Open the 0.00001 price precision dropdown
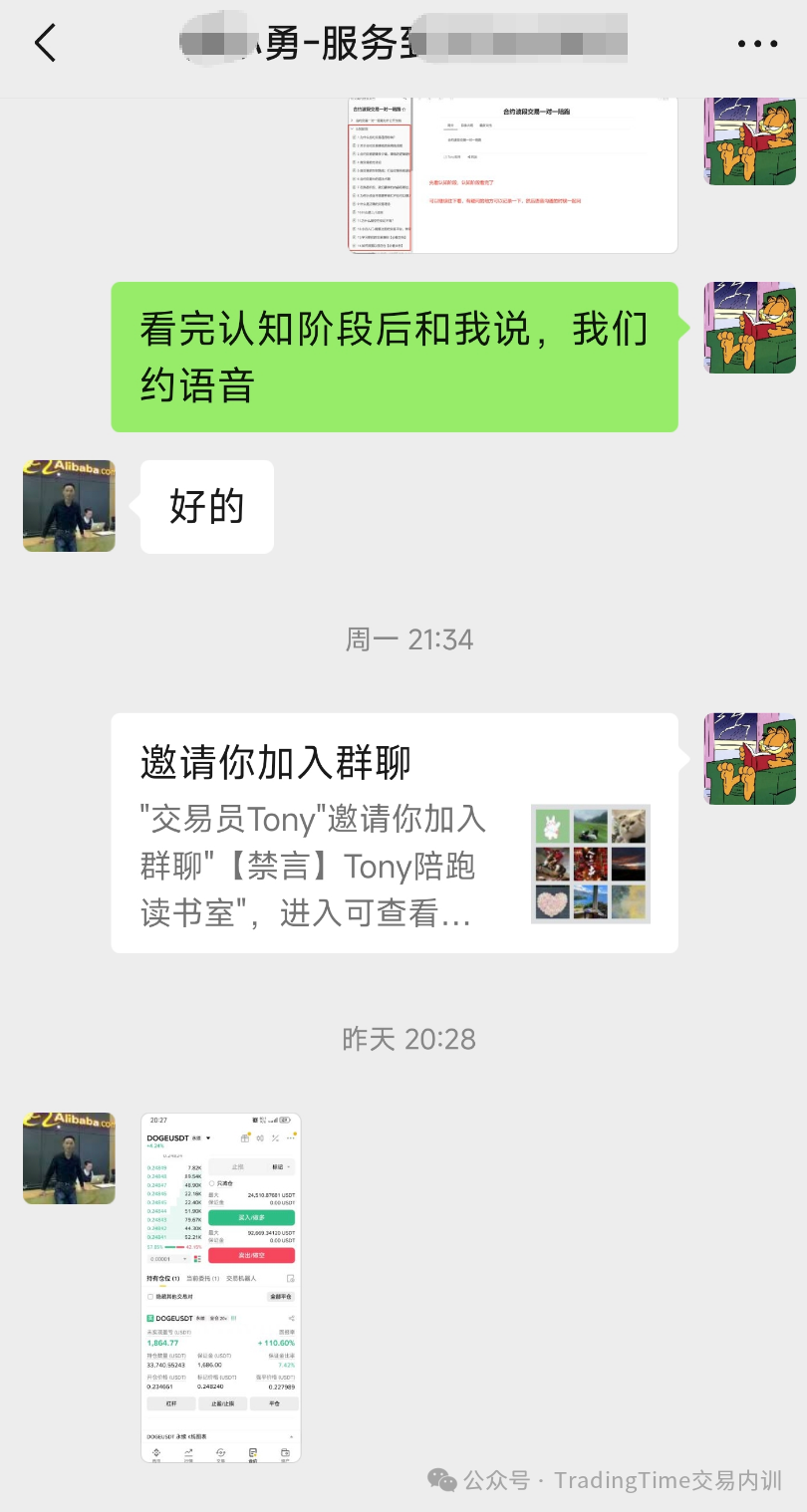This screenshot has height=1512, width=807. click(x=168, y=1258)
